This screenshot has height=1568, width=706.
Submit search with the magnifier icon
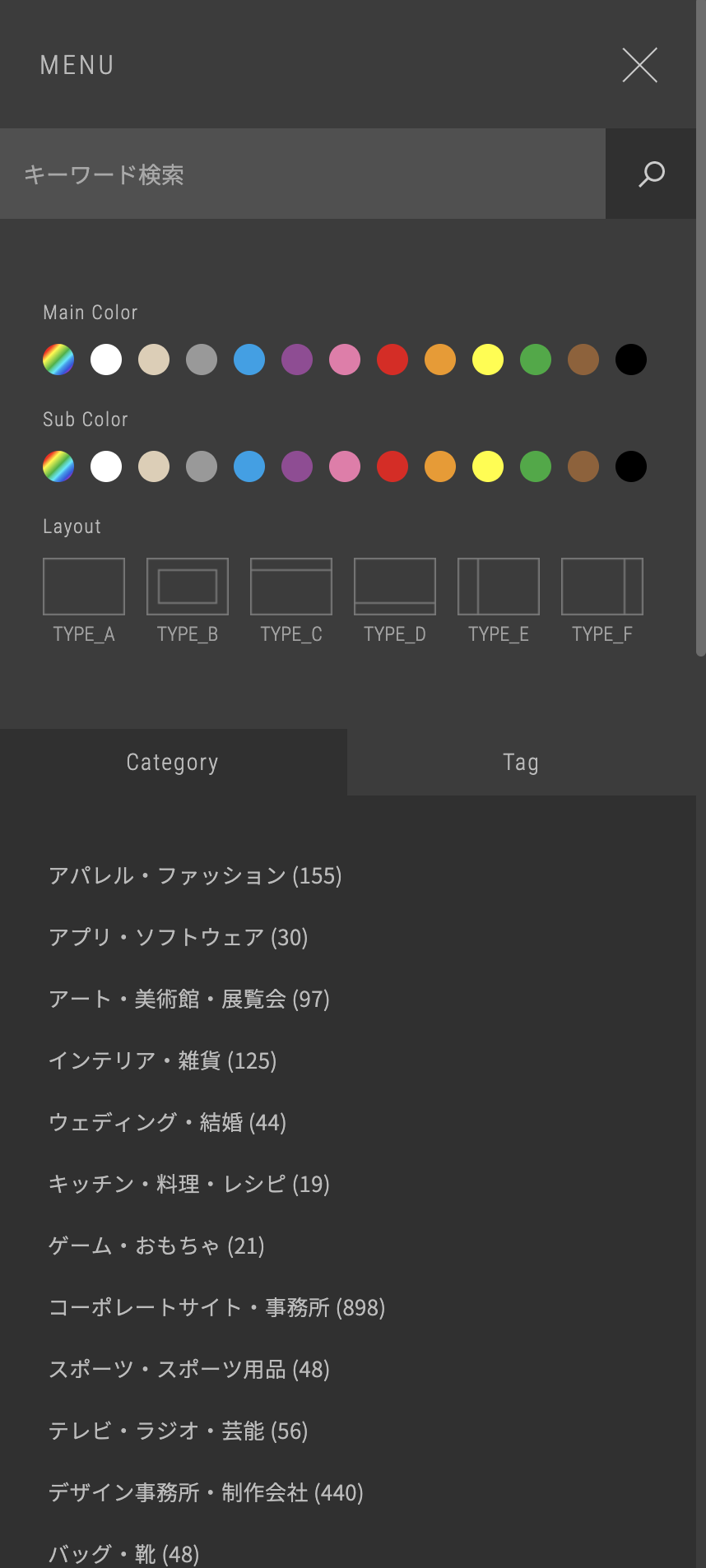point(651,174)
